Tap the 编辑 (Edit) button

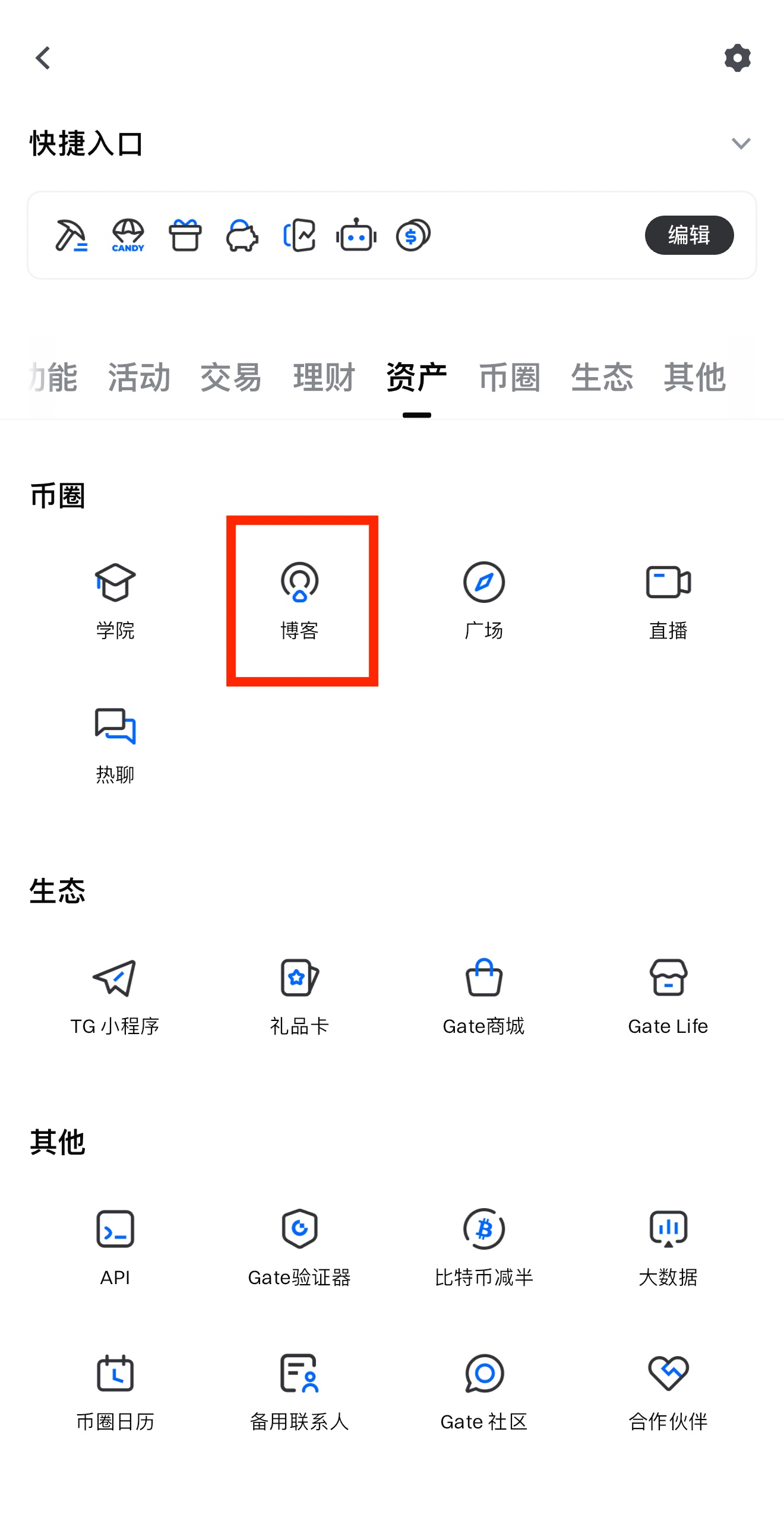coord(689,235)
